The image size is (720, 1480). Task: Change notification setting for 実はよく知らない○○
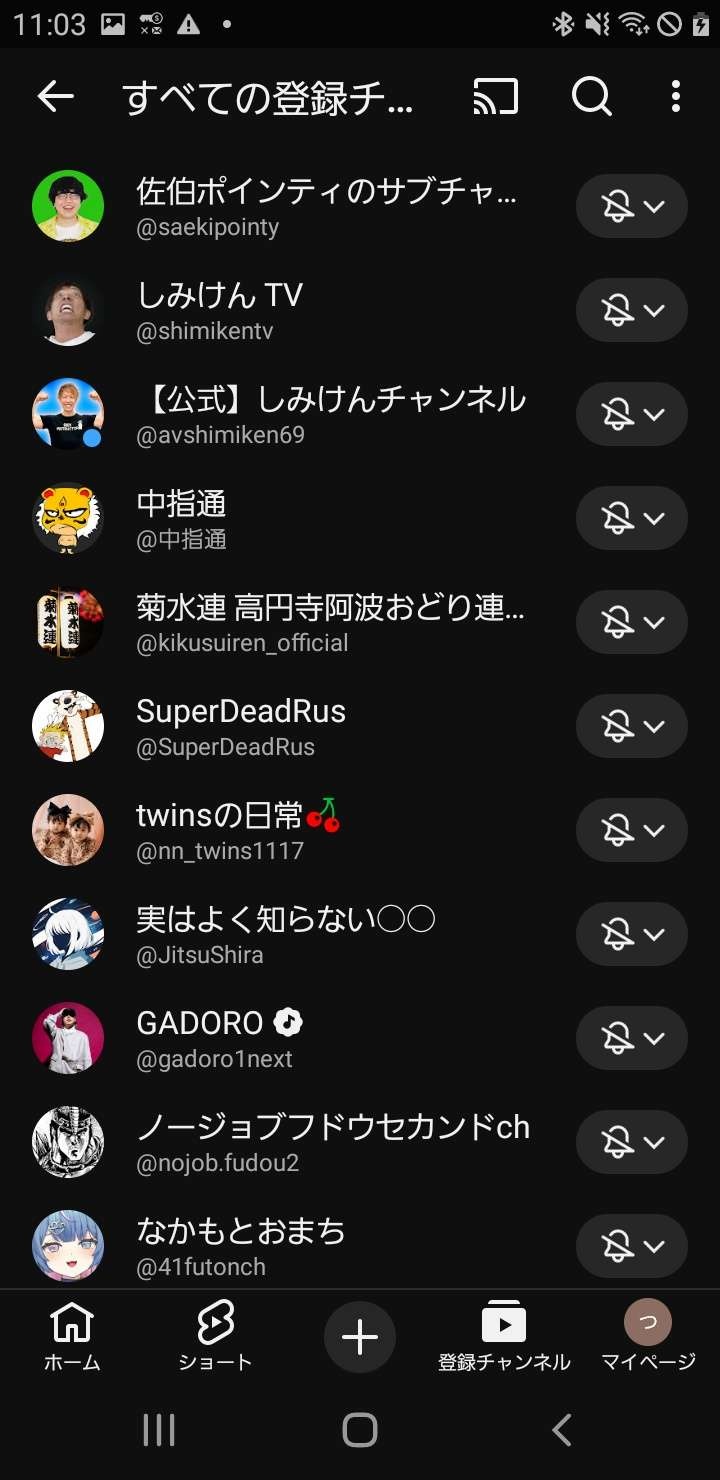click(632, 934)
